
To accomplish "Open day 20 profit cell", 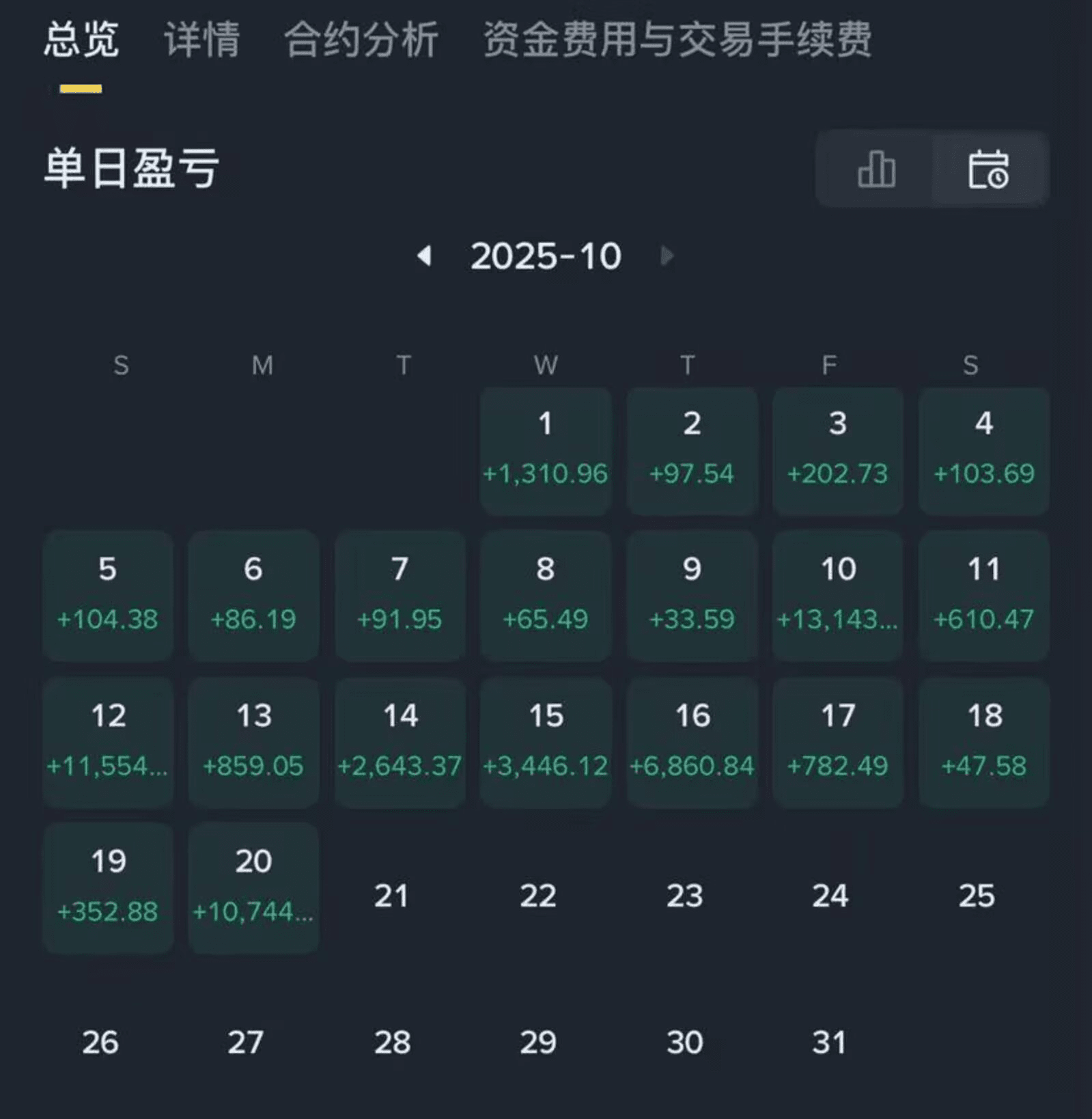I will 253,887.
